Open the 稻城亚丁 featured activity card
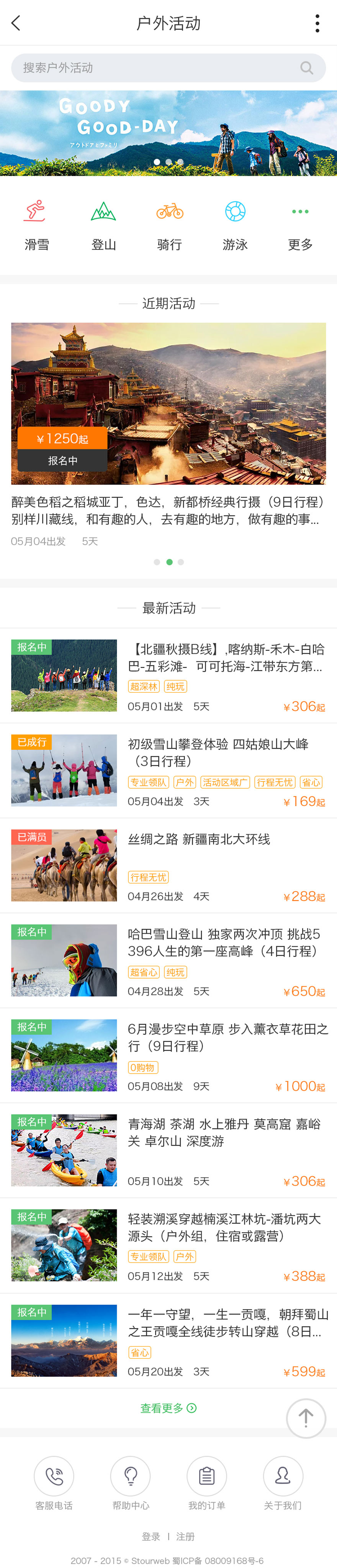 click(x=168, y=426)
